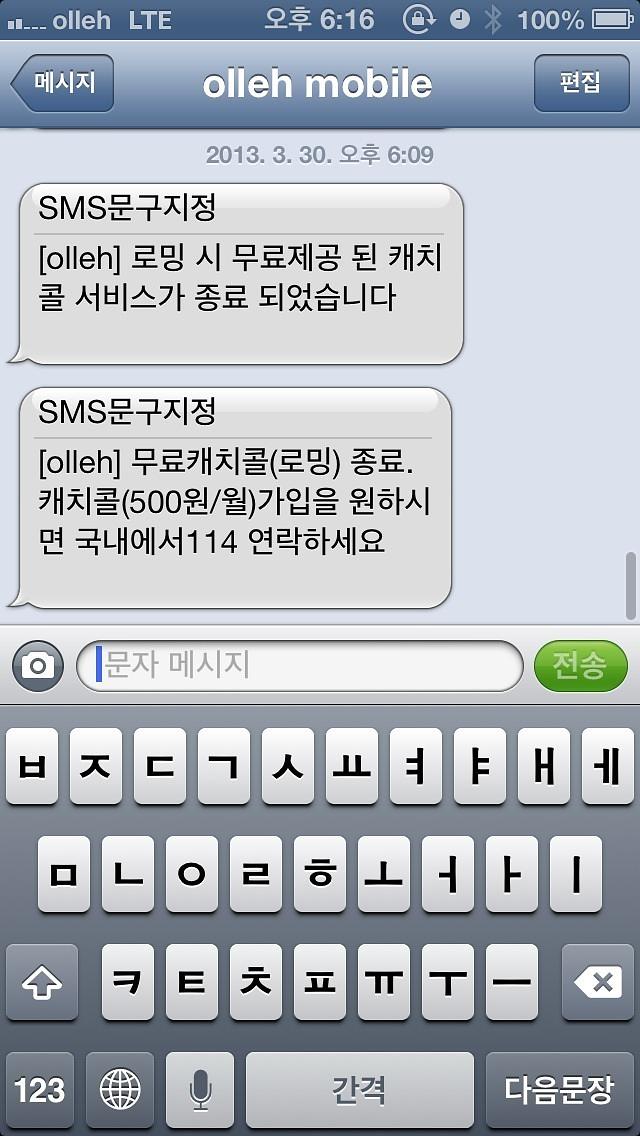Type the ㅂ key

[32, 766]
